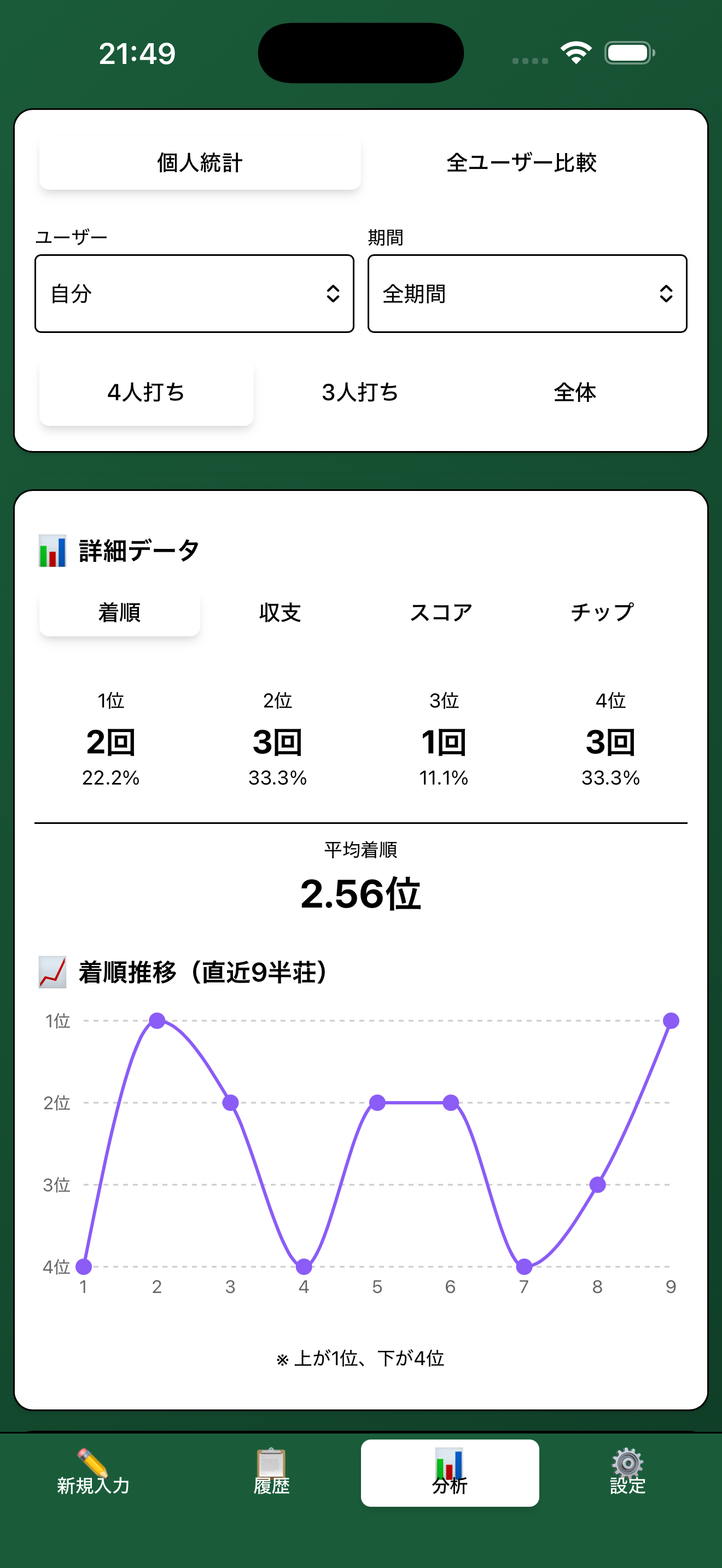Open the 期間 dropdown showing 全期間
This screenshot has width=722, height=1568.
click(527, 294)
